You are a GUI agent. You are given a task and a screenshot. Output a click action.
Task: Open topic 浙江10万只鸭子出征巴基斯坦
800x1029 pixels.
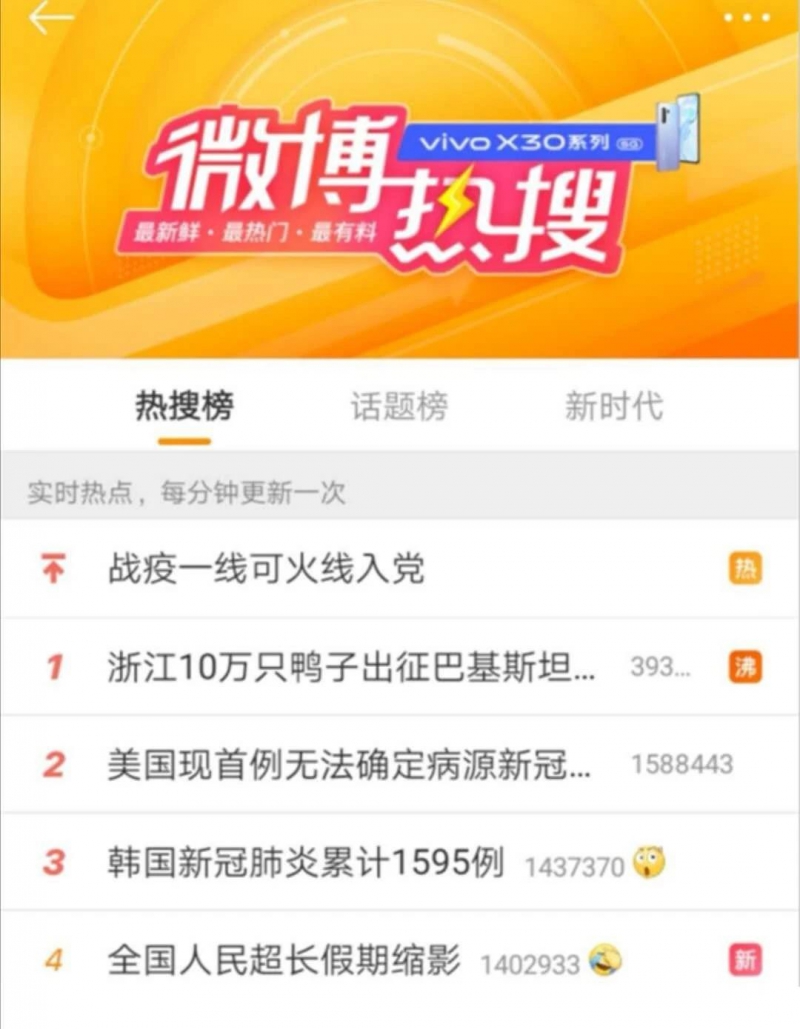click(350, 668)
